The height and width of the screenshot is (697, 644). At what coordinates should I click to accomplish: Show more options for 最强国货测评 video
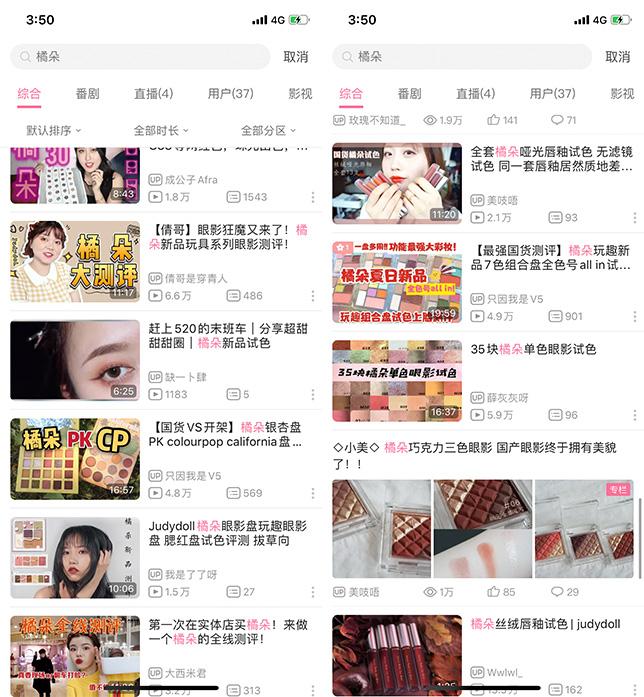[x=634, y=316]
